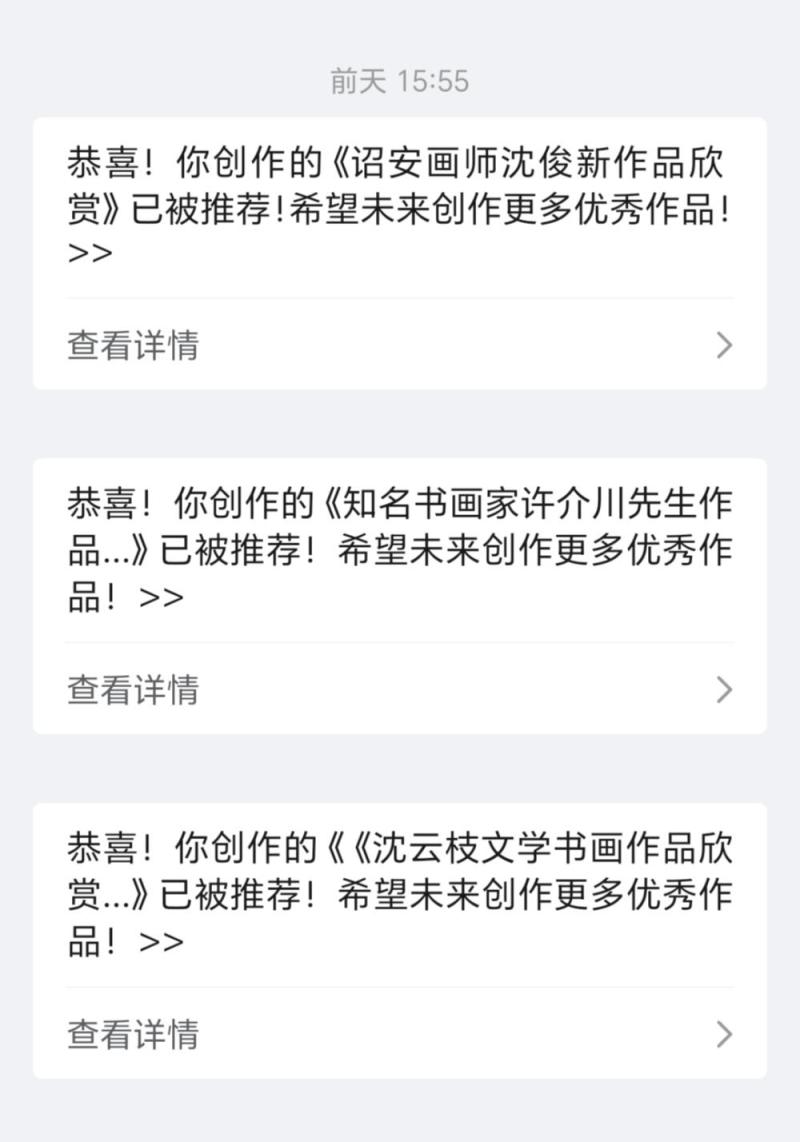Click the ">>" link in the 许介川 notification

(162, 597)
